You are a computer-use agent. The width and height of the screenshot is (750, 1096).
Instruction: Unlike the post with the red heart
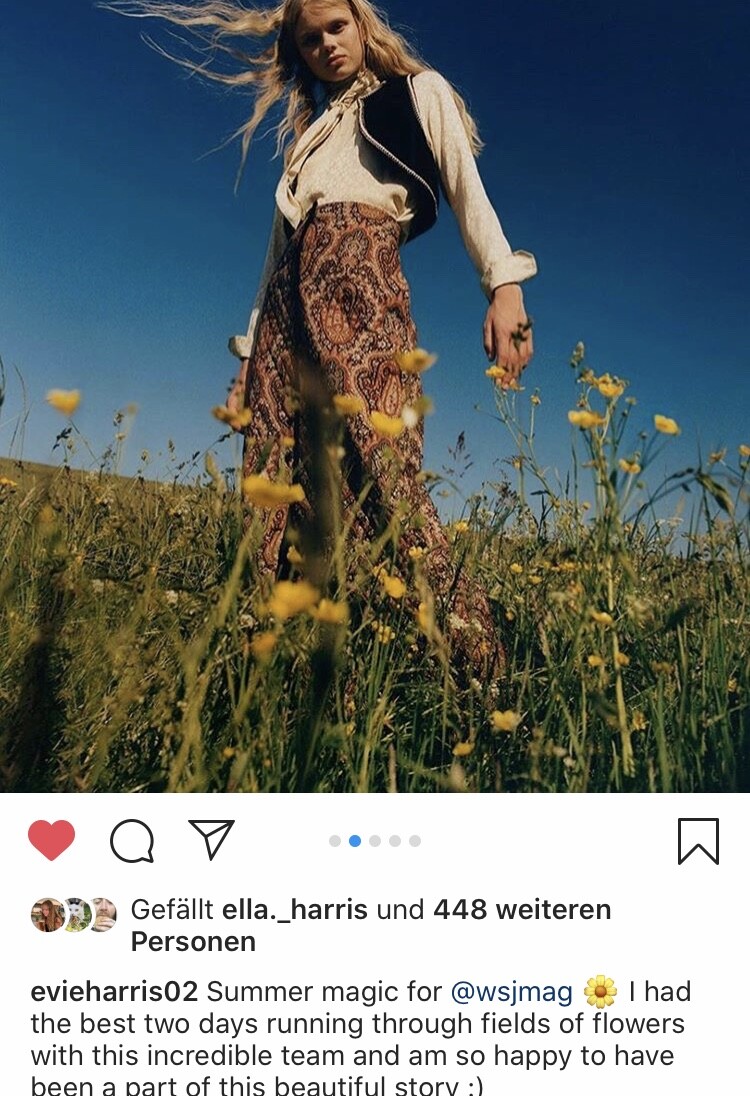point(51,840)
